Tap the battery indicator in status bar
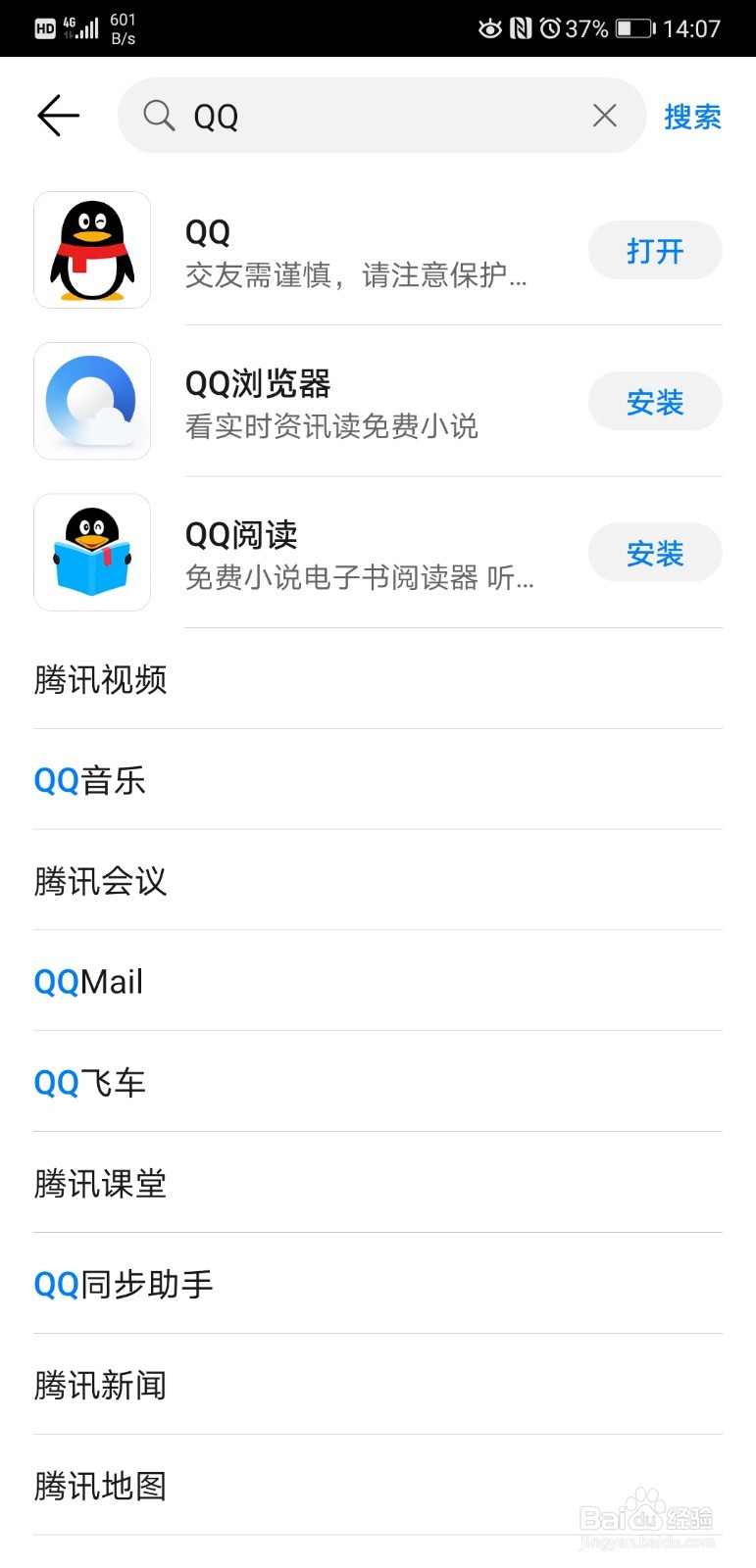Image resolution: width=756 pixels, height=1568 pixels. 632,27
